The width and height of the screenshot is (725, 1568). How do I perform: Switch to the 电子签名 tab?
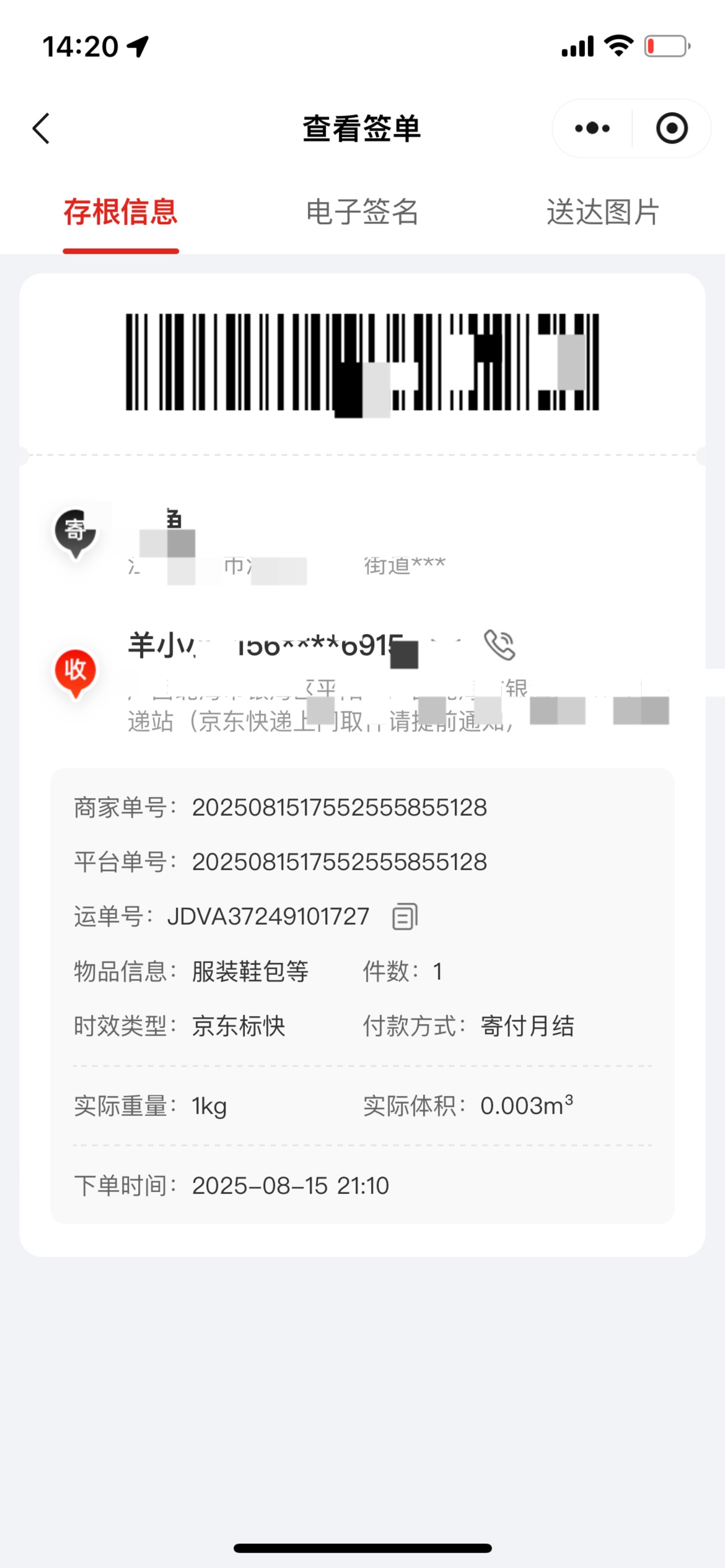[x=362, y=212]
